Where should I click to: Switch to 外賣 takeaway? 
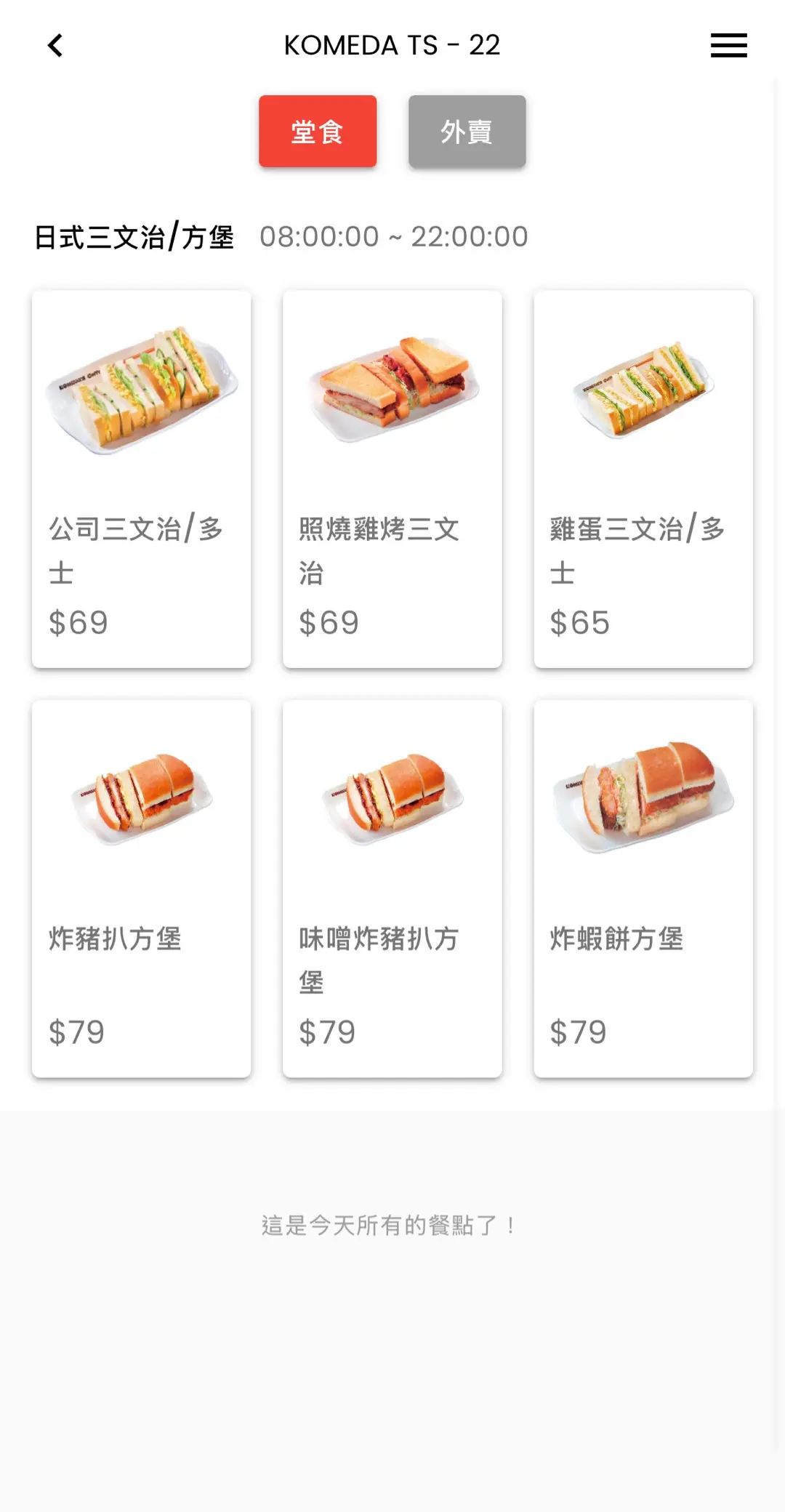coord(467,132)
